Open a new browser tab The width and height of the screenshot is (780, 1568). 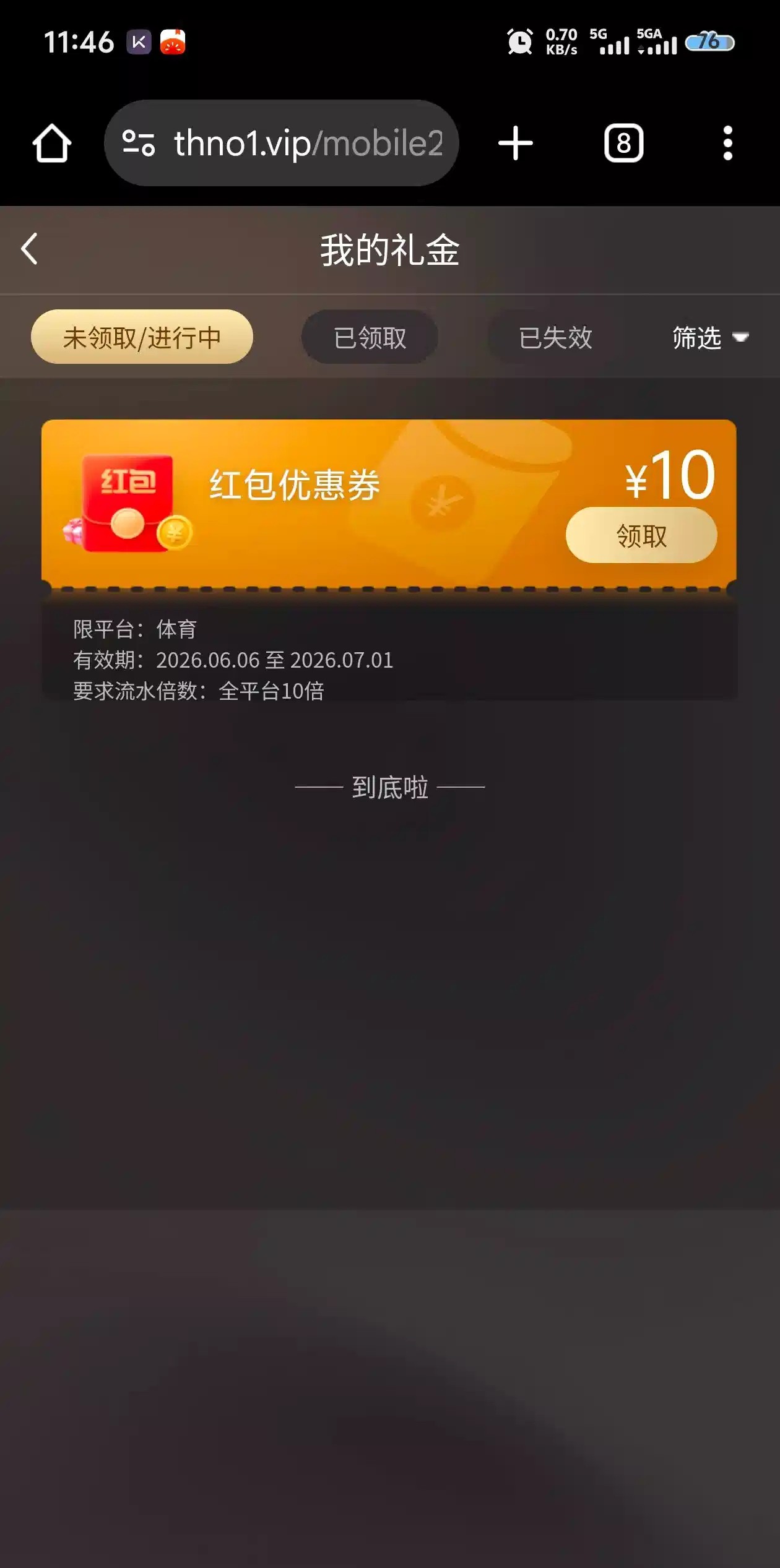pyautogui.click(x=516, y=144)
